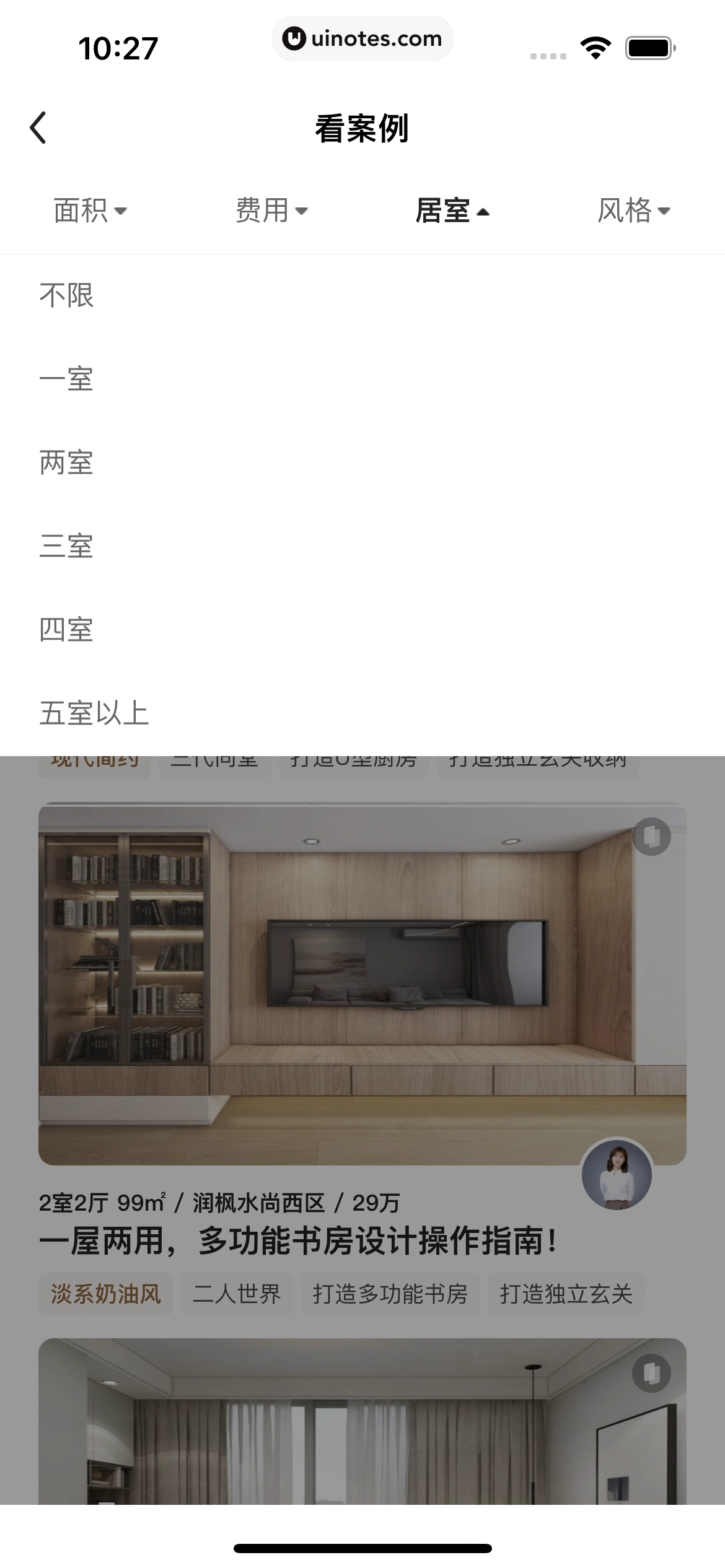Expand the 风格 filter dropdown

click(633, 211)
